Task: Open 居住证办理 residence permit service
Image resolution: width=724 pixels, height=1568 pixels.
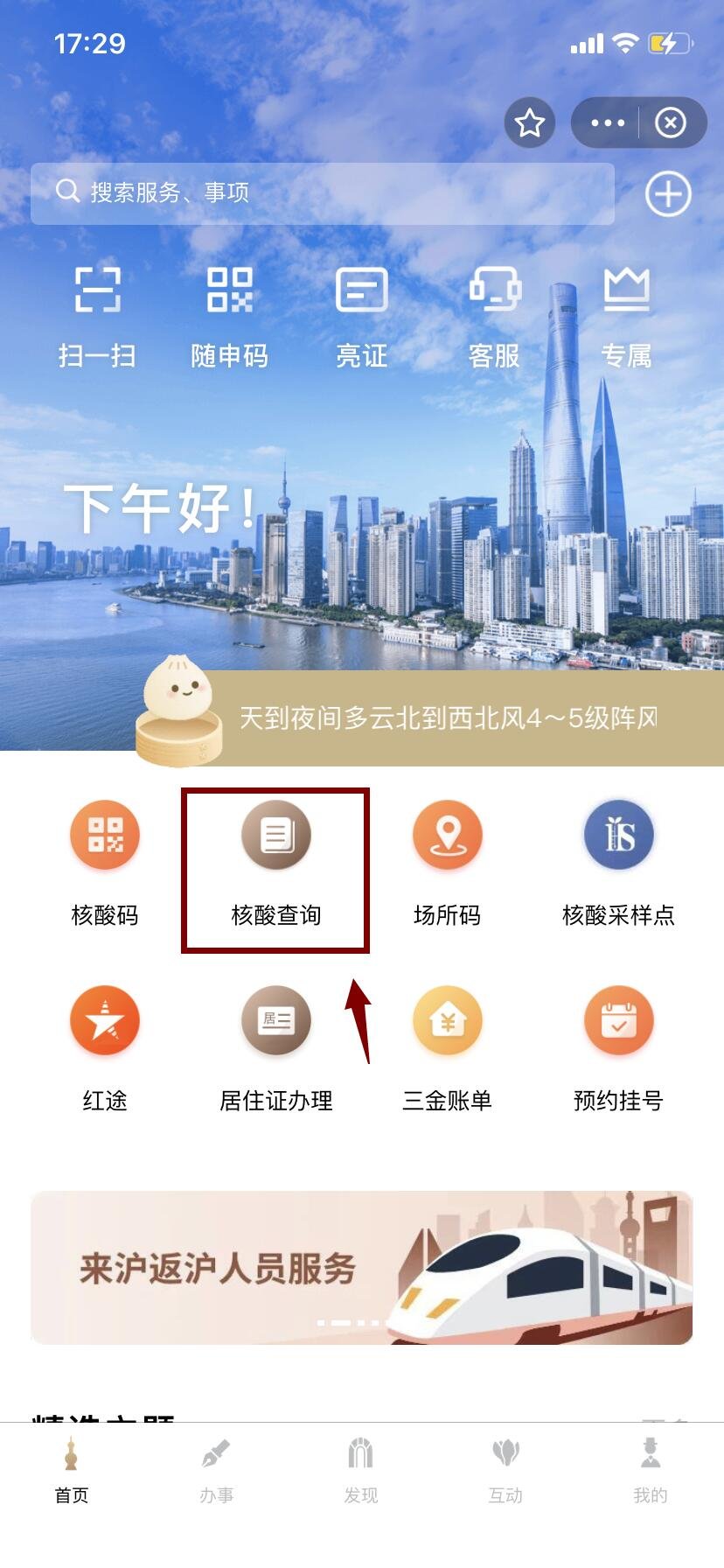Action: point(276,1047)
